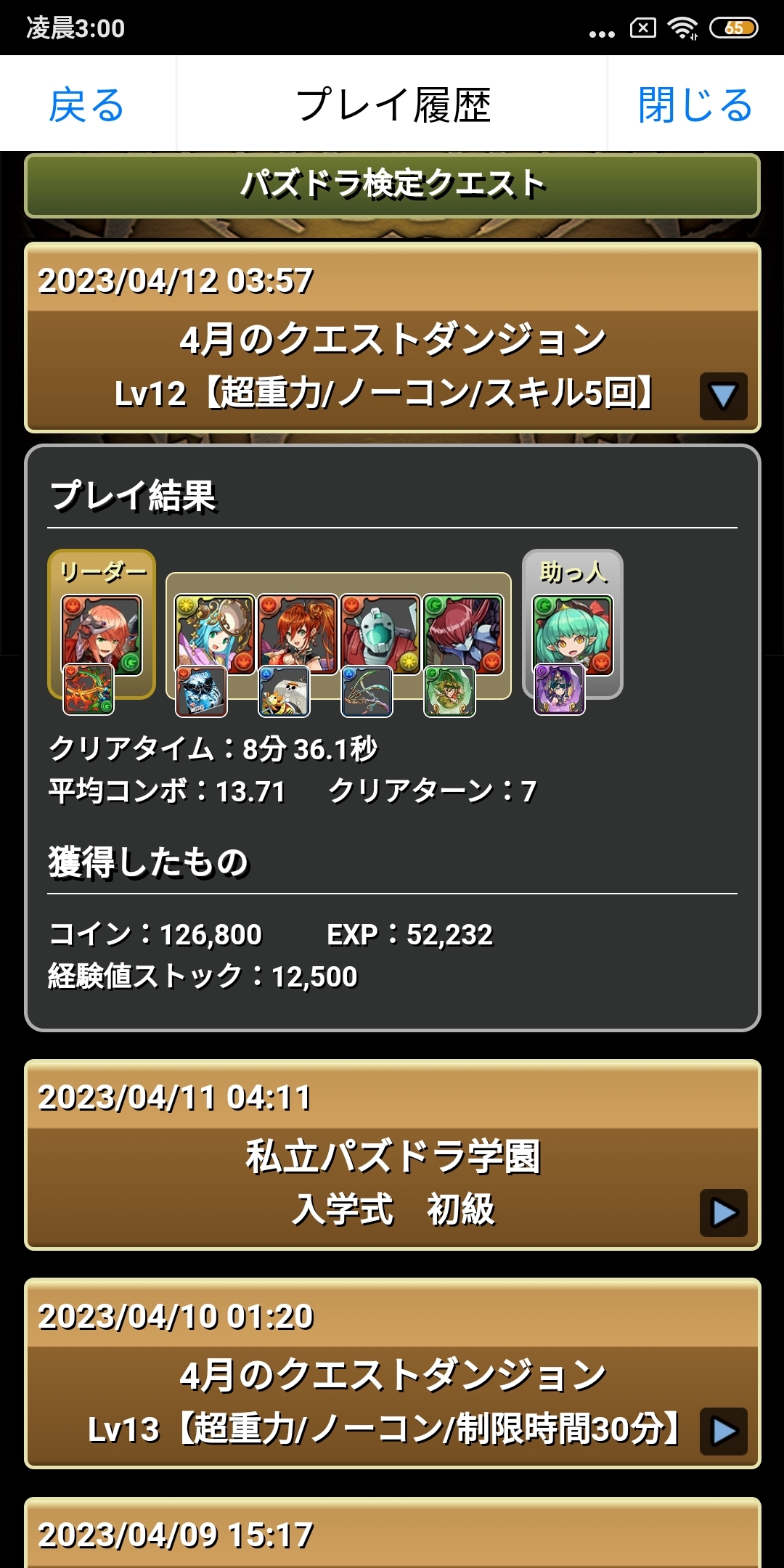
Task: Open the 2023/04/09 15:17 history entry
Action: [x=392, y=1534]
